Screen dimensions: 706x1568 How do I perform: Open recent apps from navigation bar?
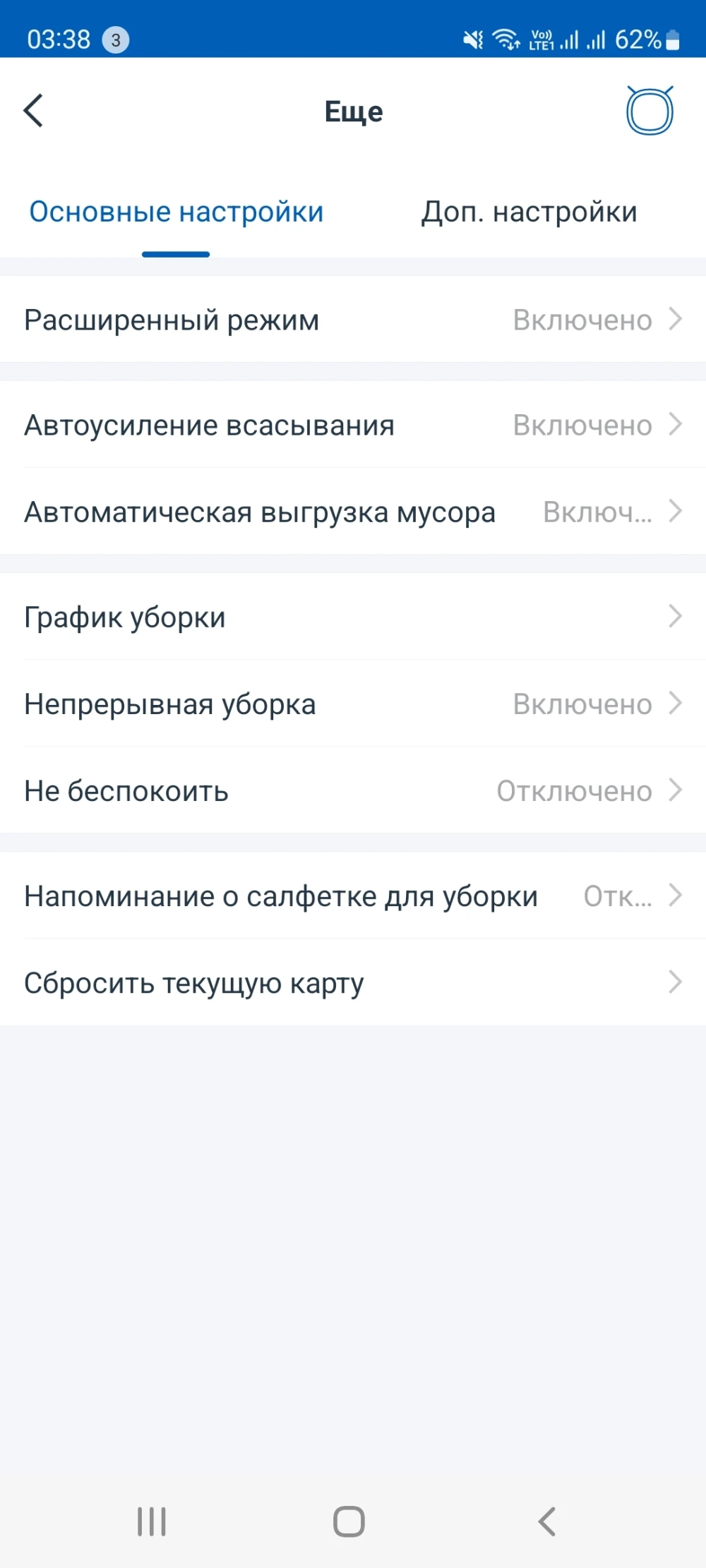152,1521
